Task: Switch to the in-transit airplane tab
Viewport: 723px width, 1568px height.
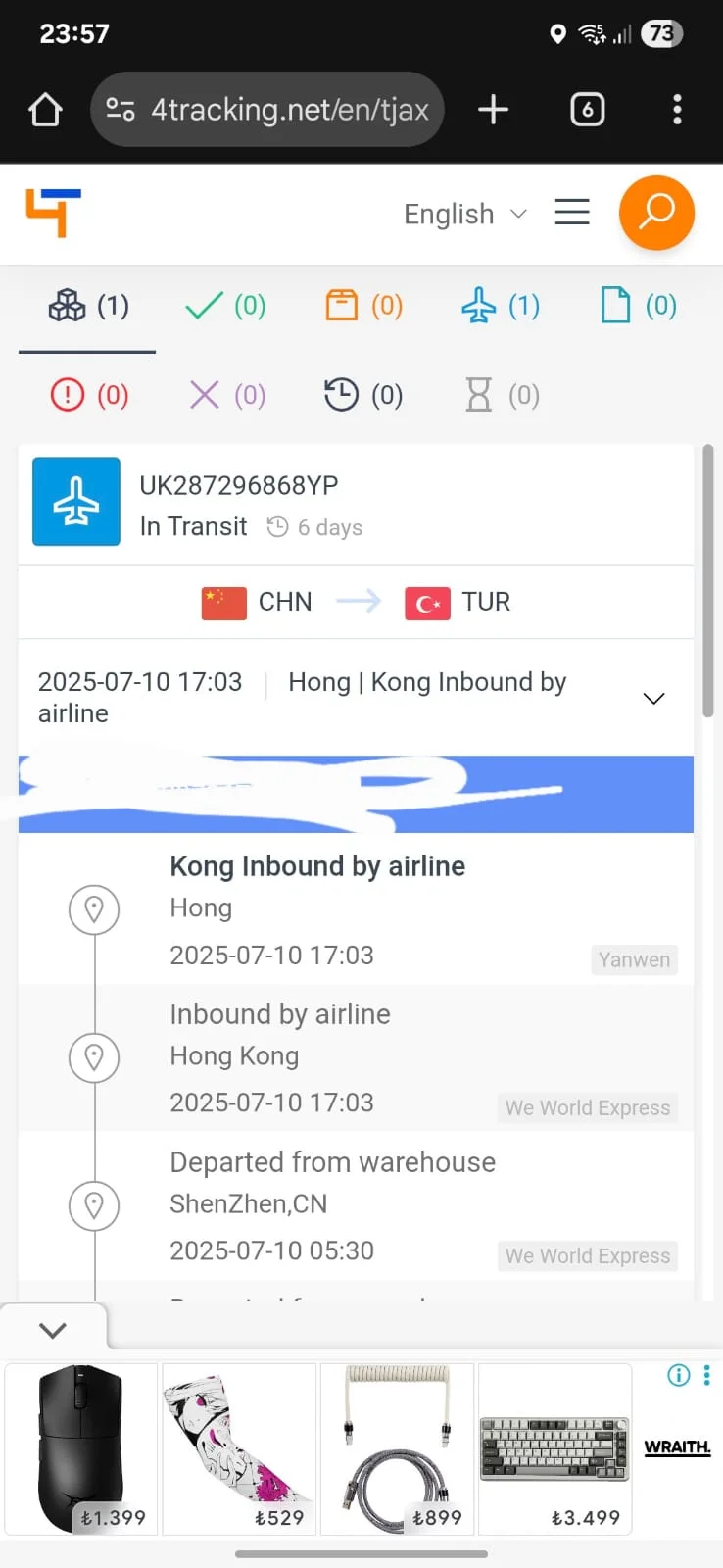Action: pyautogui.click(x=500, y=306)
